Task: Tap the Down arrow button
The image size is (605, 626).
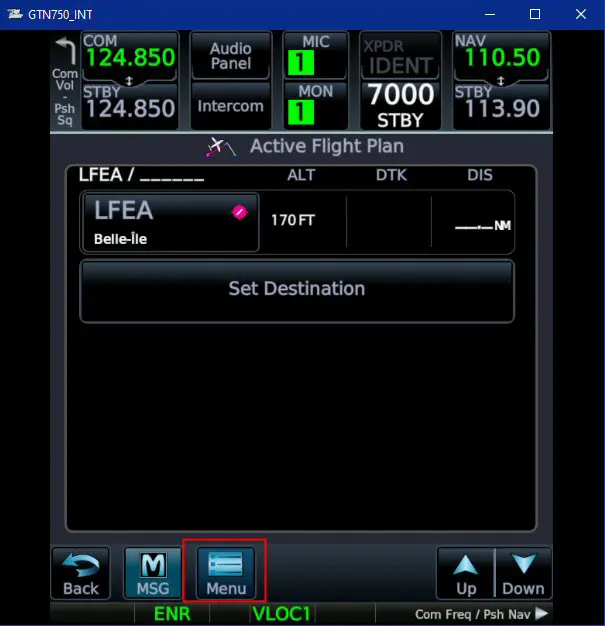Action: coord(523,573)
